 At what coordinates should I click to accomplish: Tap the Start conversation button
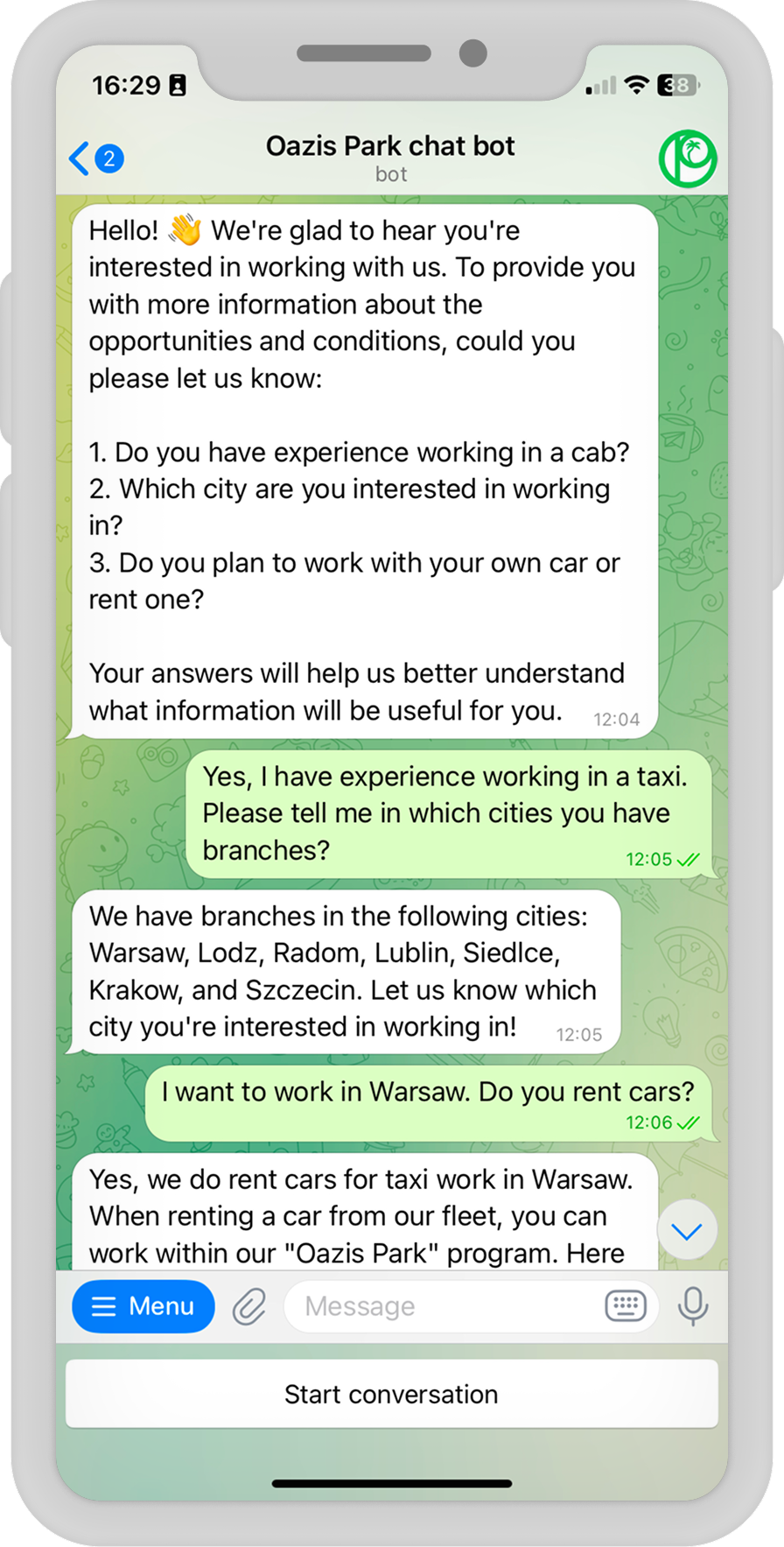click(391, 1394)
